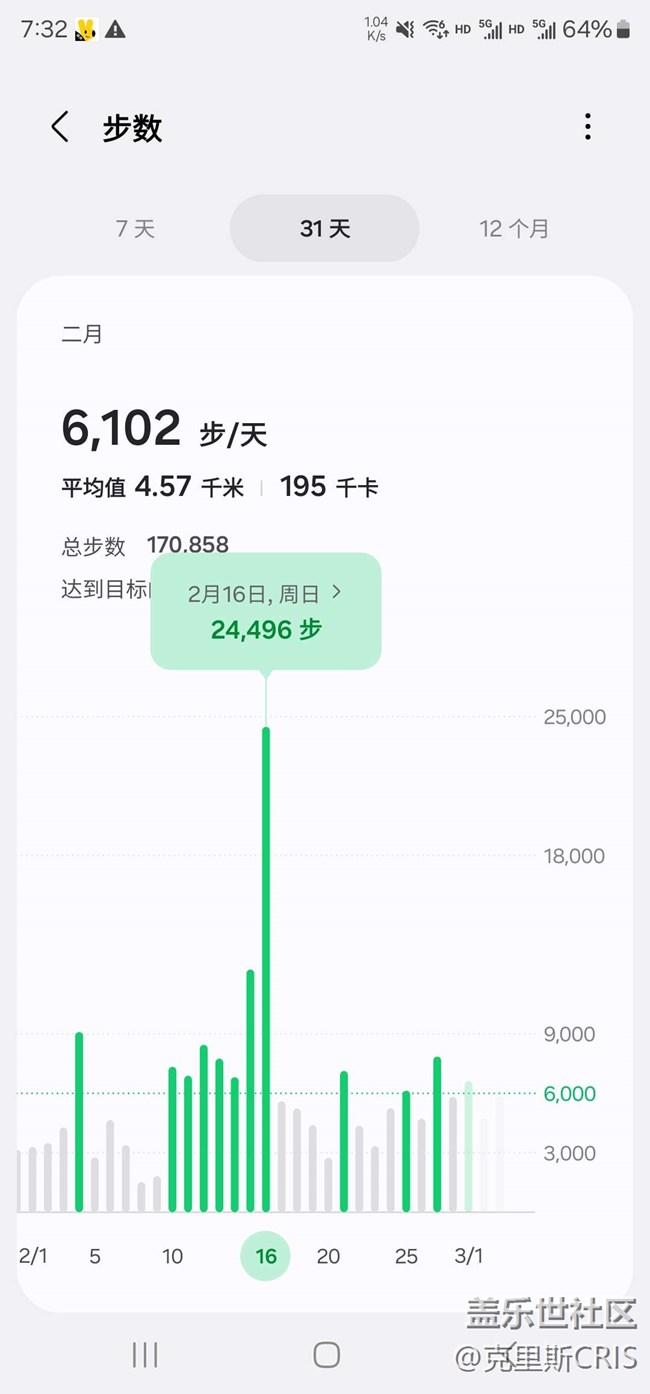Screen dimensions: 650x1394
Task: Select the 31 天 tab
Action: point(325,229)
